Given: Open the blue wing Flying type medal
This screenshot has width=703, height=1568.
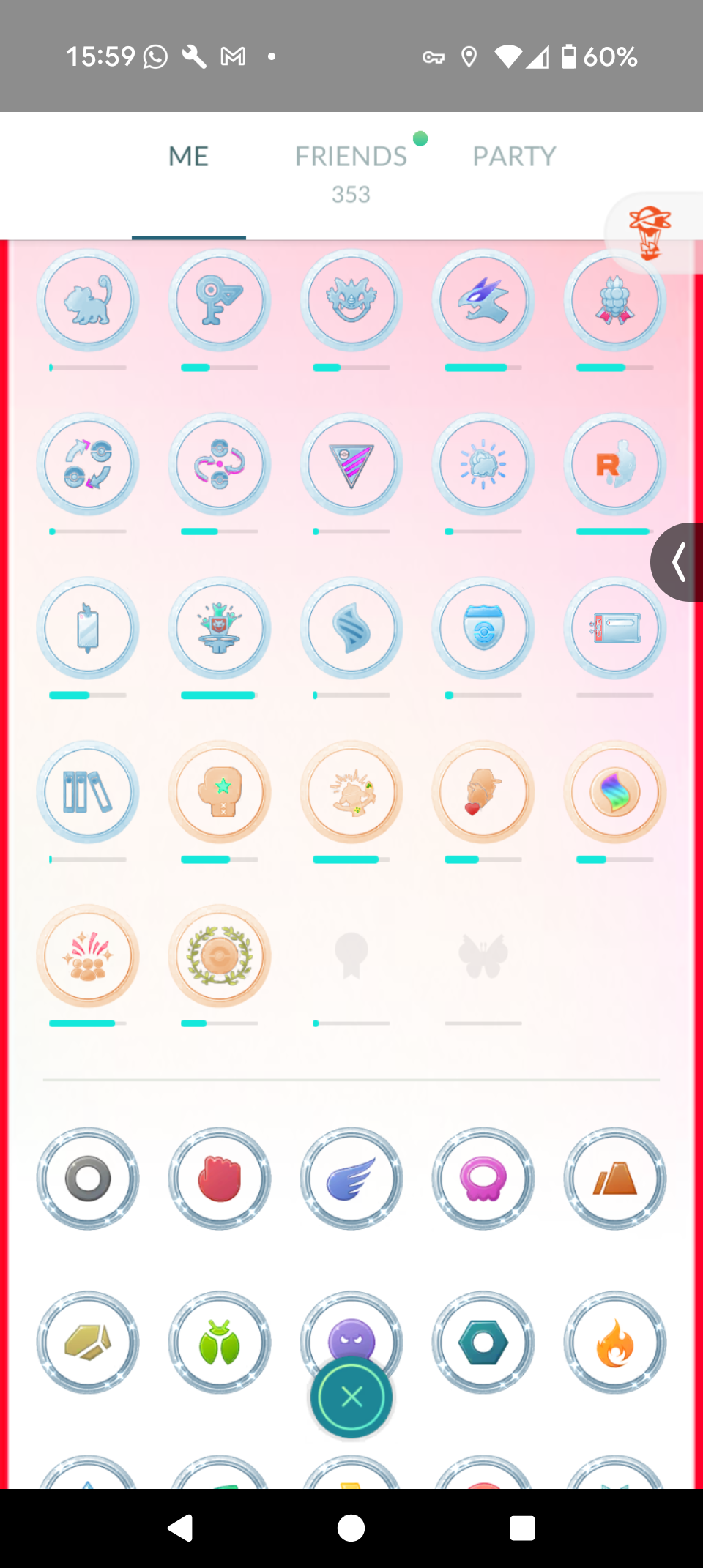Looking at the screenshot, I should pos(351,1179).
